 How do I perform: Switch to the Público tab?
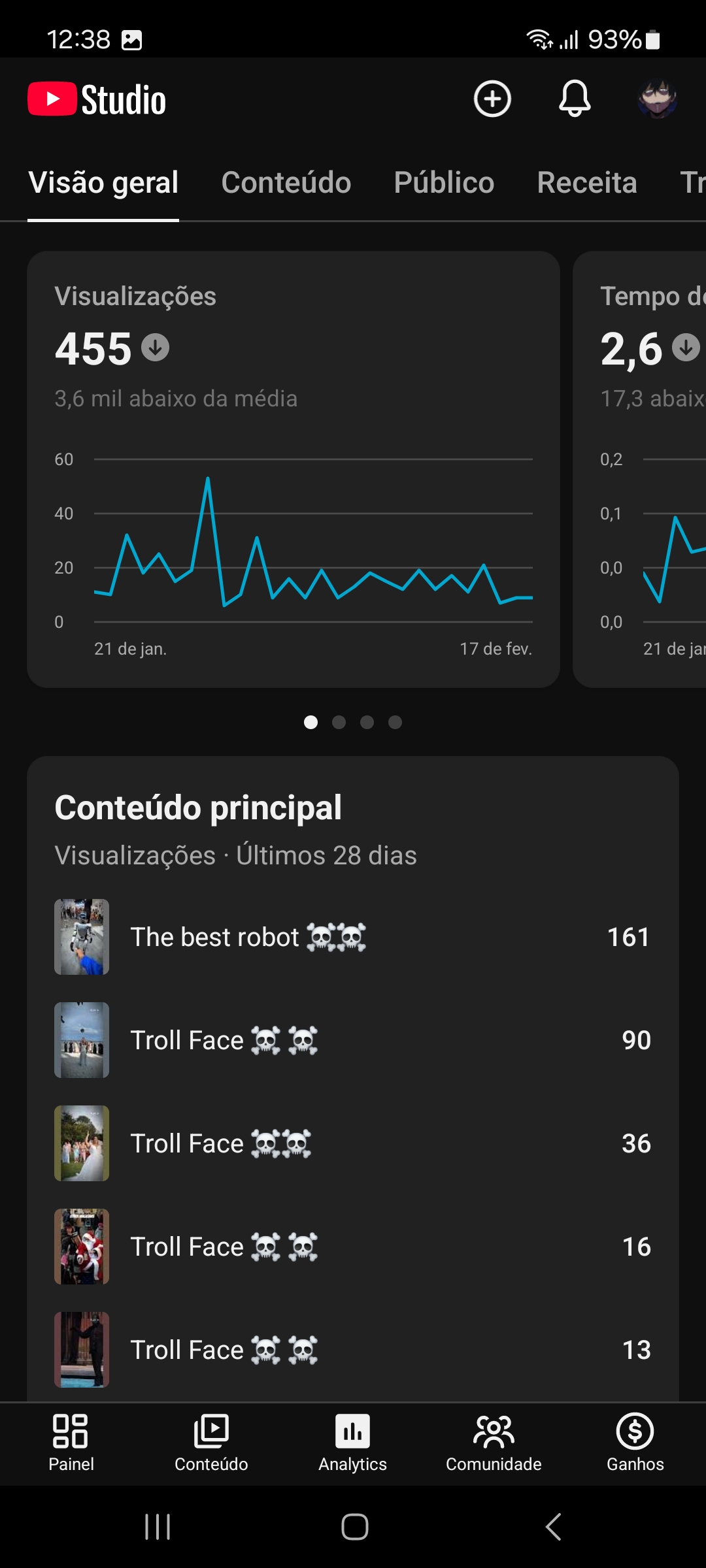[444, 182]
